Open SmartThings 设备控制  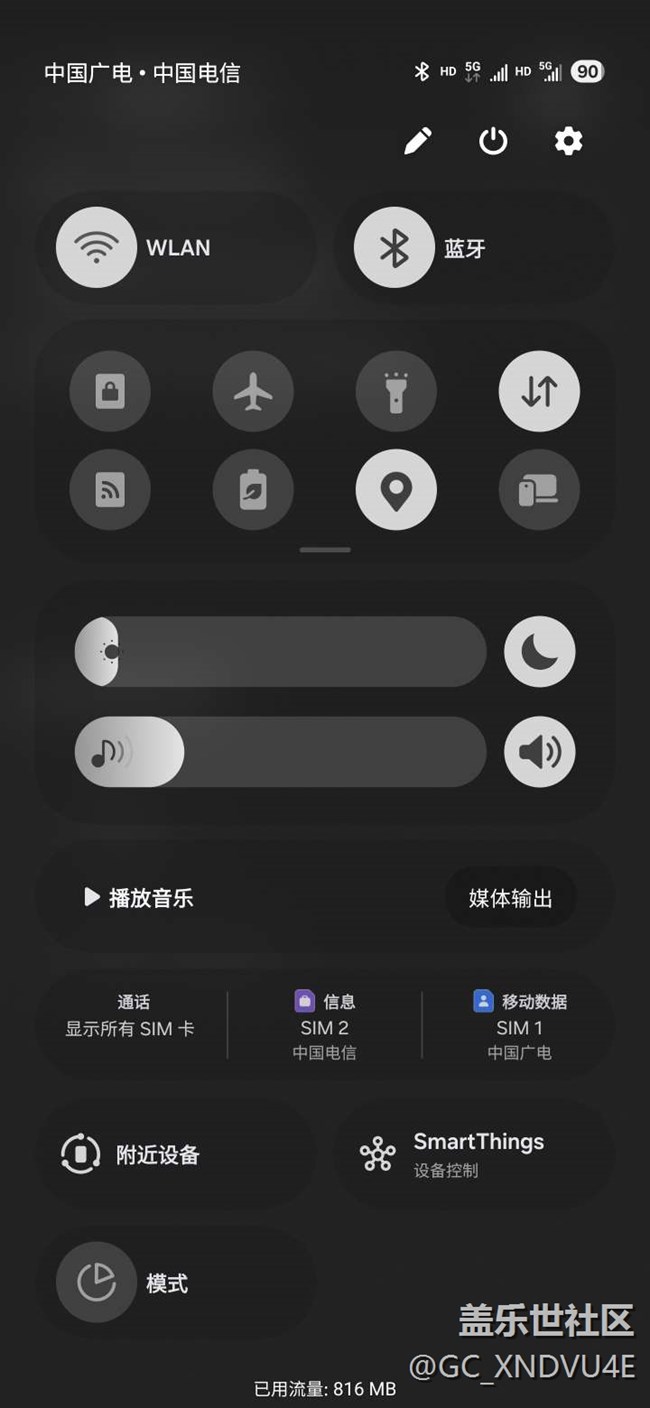pos(473,1155)
